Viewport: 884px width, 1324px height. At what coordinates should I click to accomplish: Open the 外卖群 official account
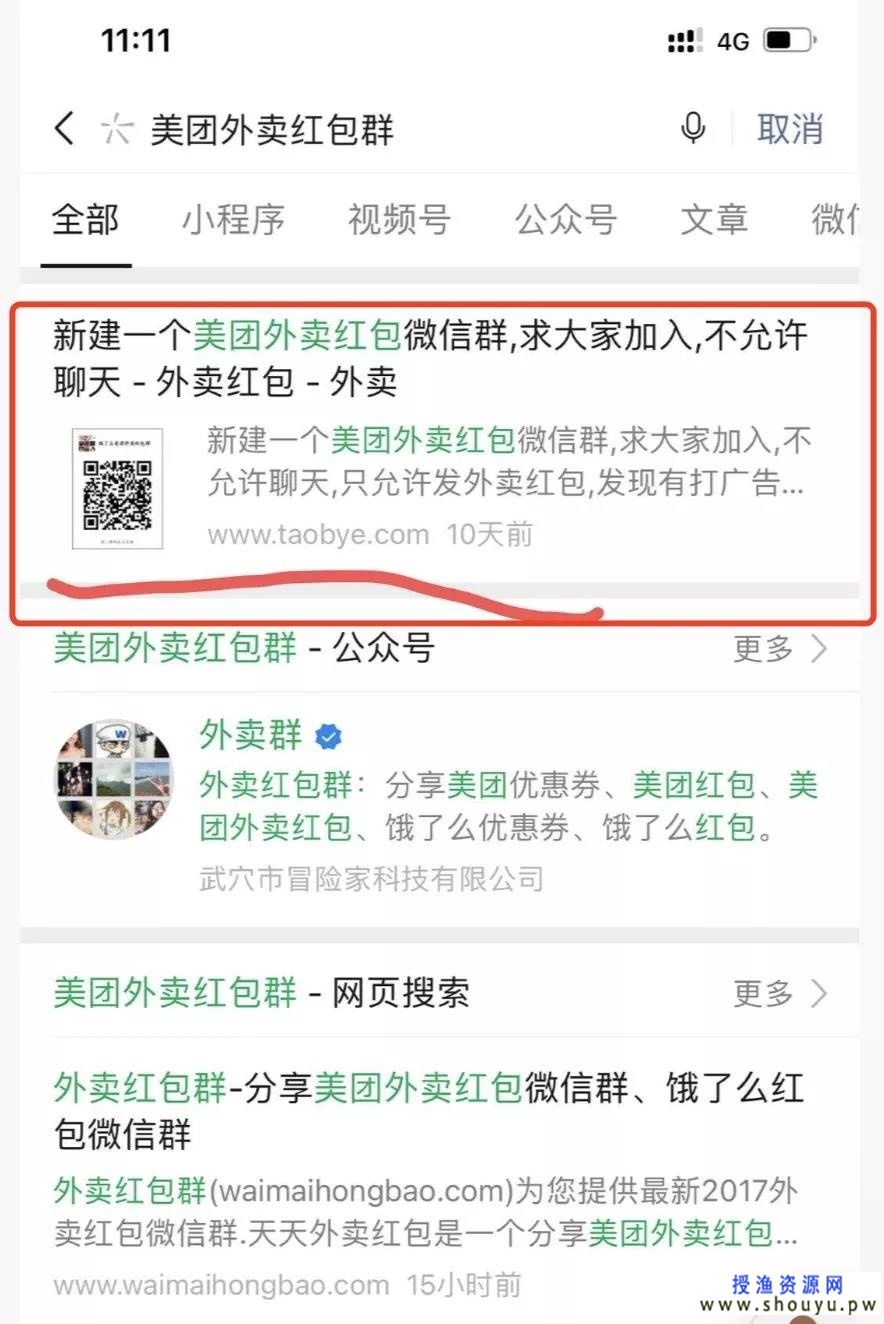coord(250,737)
